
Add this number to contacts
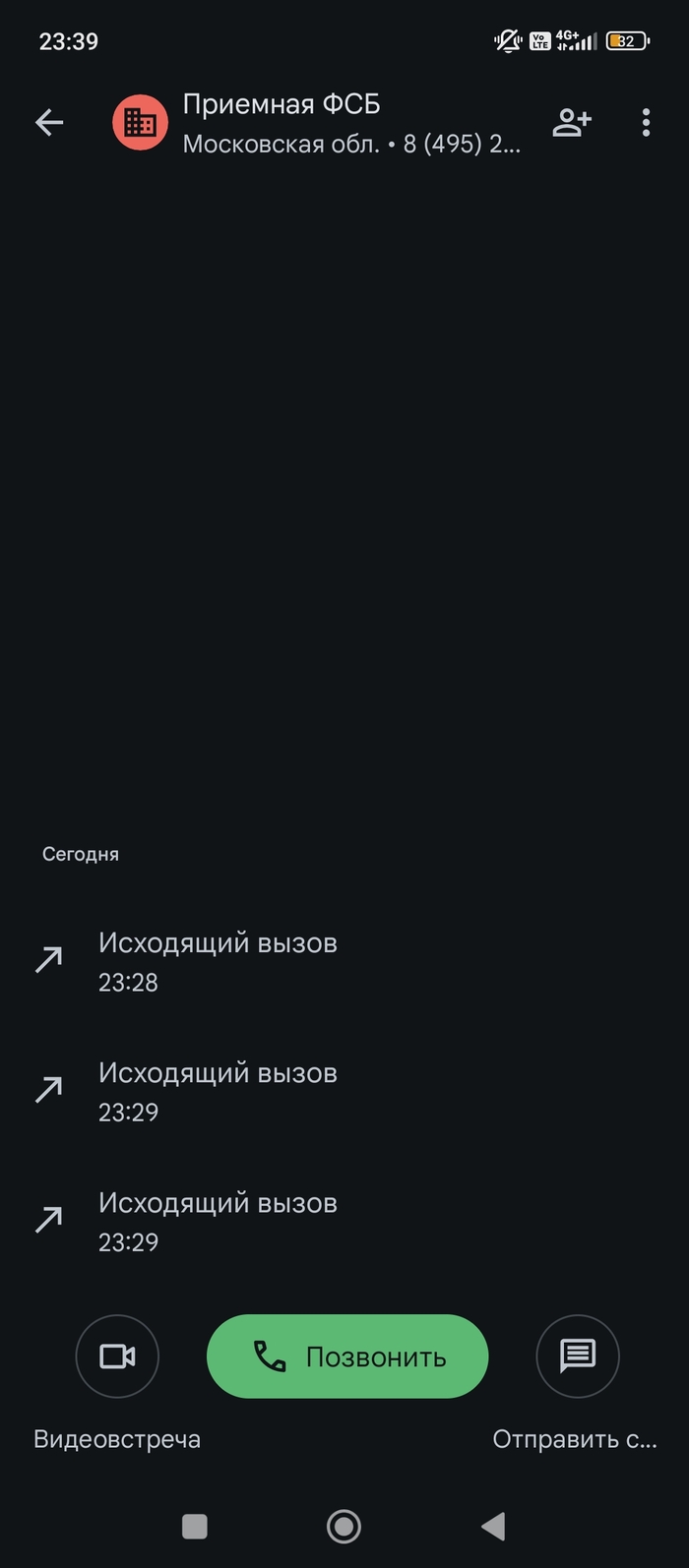point(571,122)
